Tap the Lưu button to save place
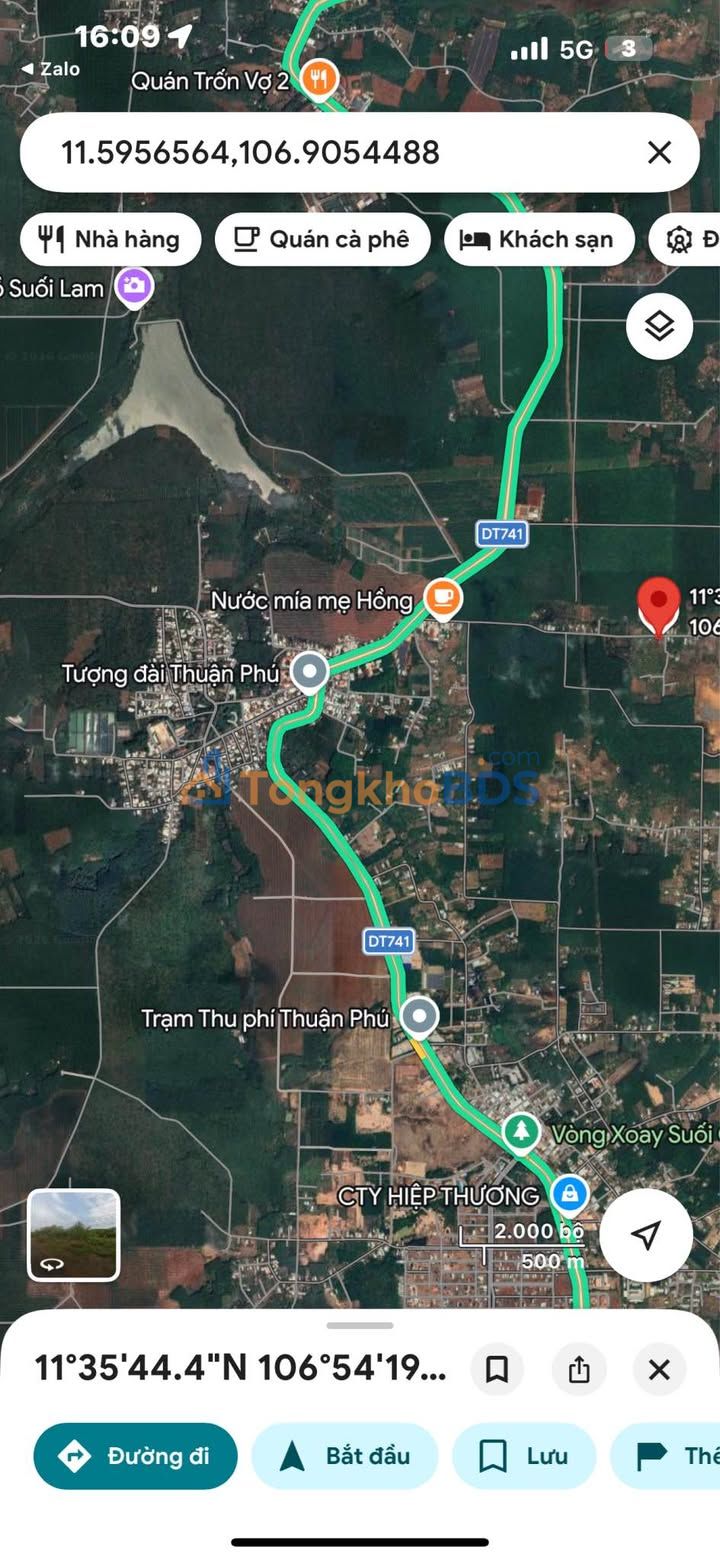Image resolution: width=720 pixels, height=1560 pixels. [x=524, y=1456]
